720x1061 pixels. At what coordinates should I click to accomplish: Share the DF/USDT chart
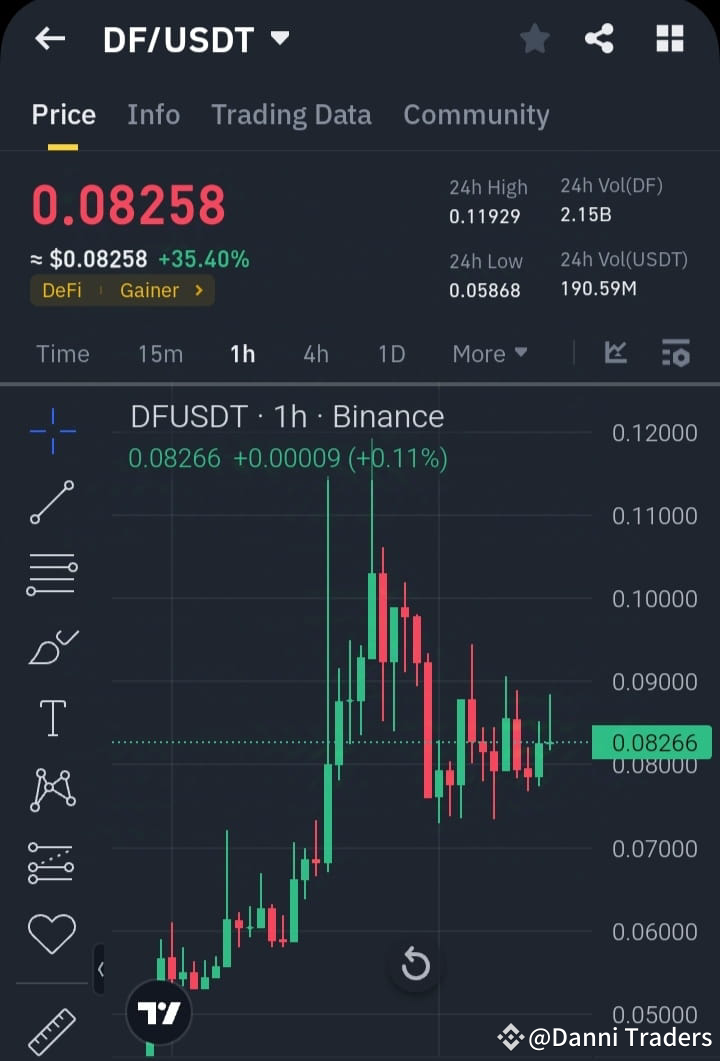coord(599,39)
